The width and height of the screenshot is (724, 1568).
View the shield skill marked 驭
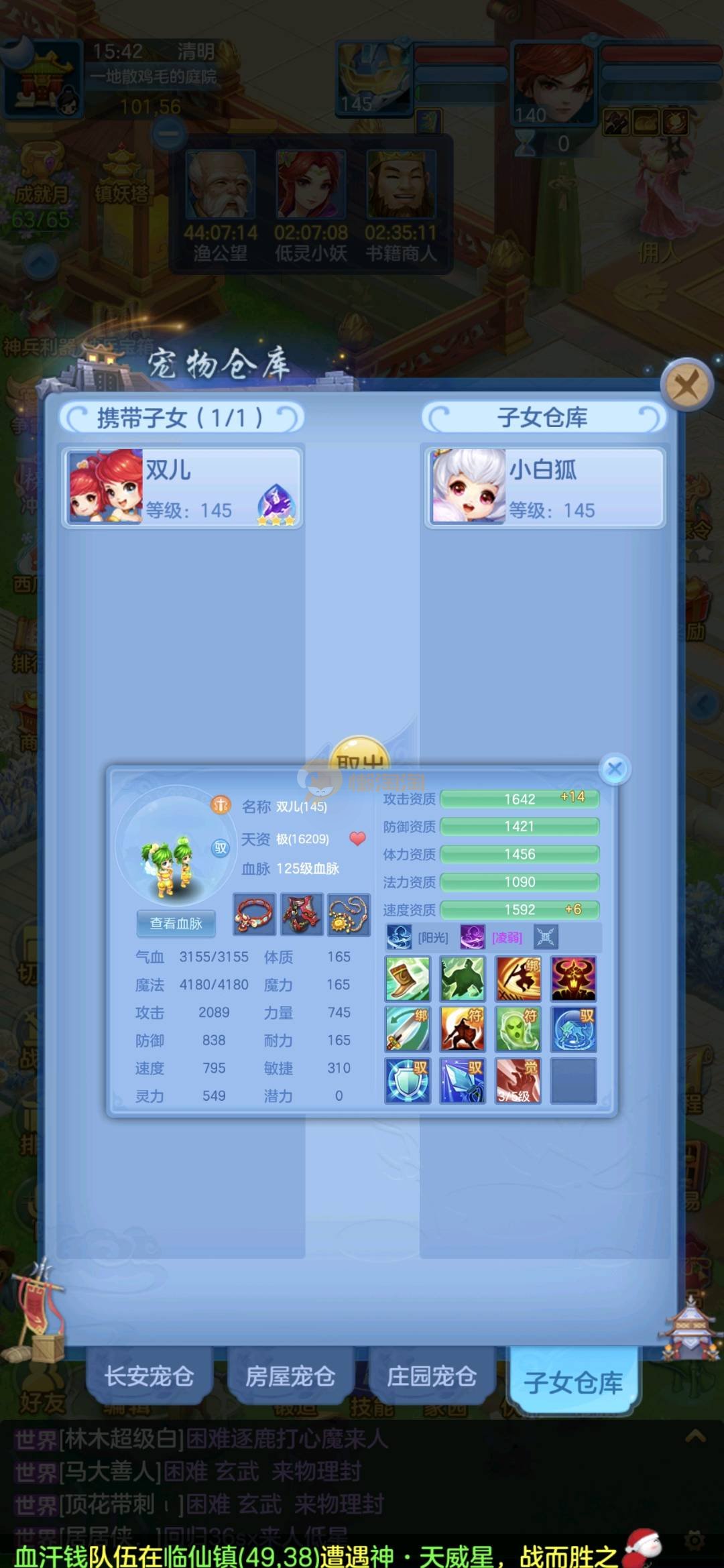point(408,1081)
